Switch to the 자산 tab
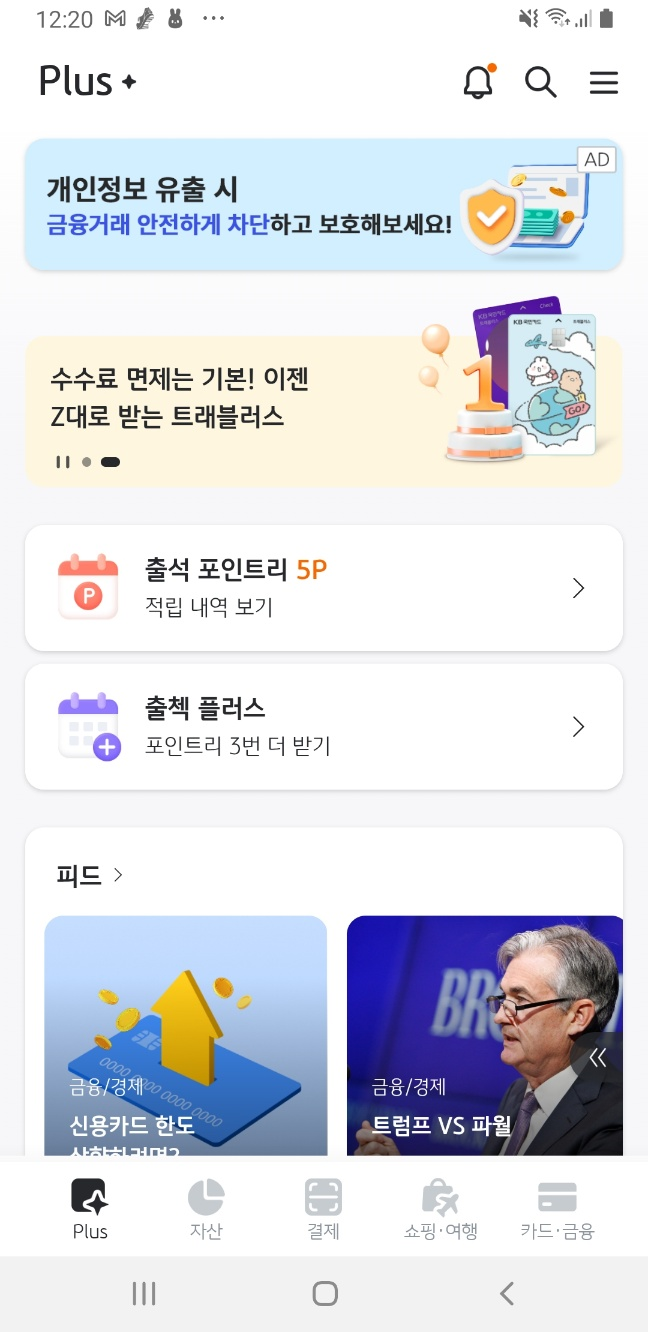The width and height of the screenshot is (648, 1332). 206,1209
